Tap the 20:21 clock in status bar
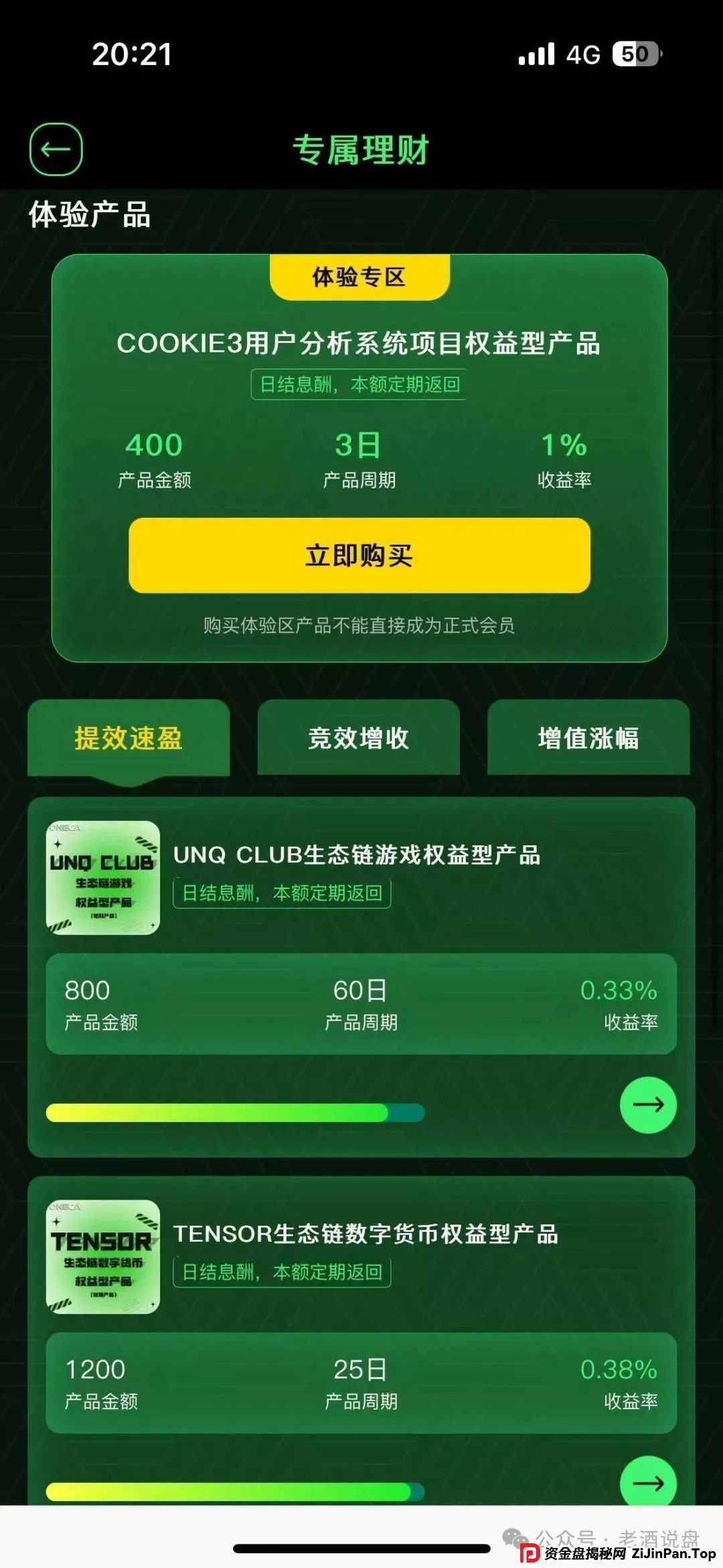The image size is (723, 1568). pos(129,54)
